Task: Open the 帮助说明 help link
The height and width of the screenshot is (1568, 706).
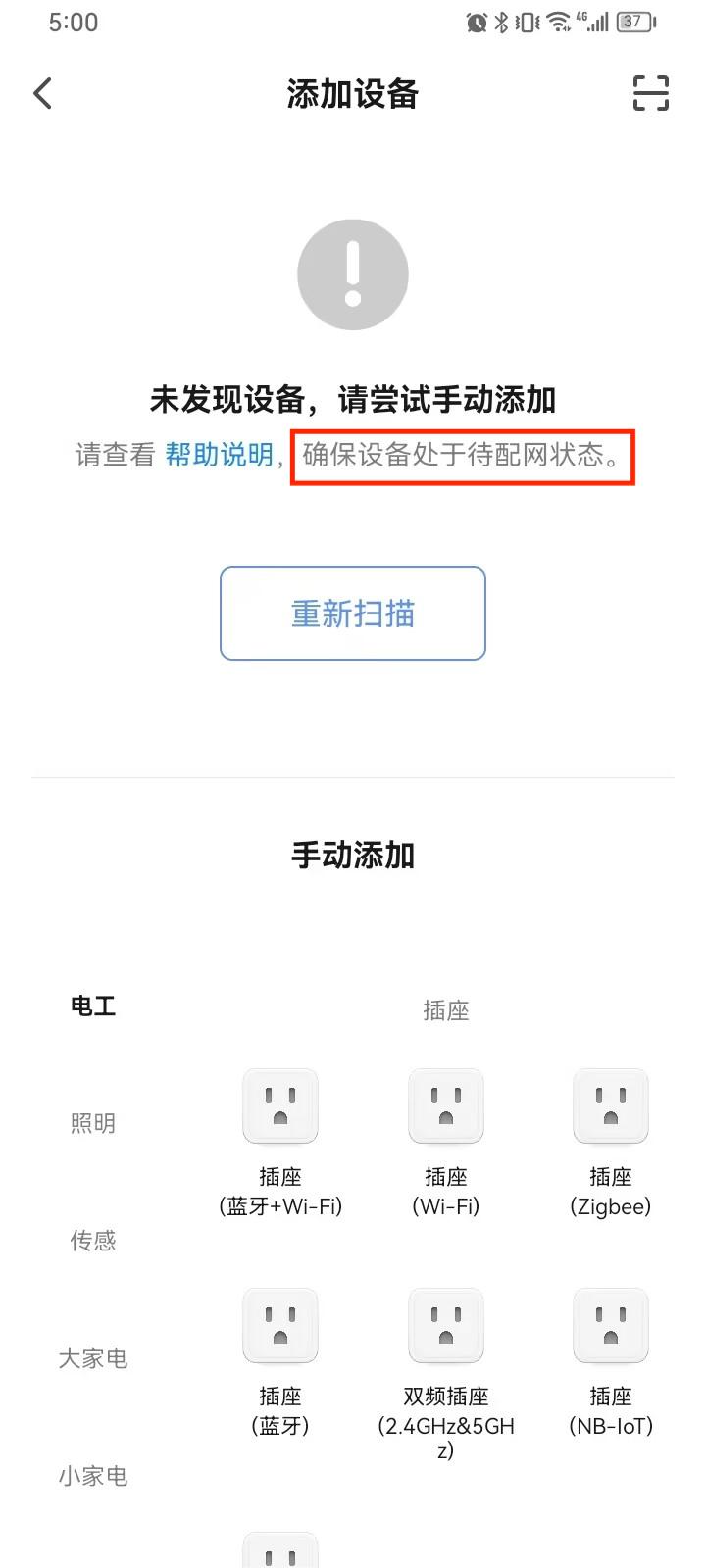Action: click(219, 455)
